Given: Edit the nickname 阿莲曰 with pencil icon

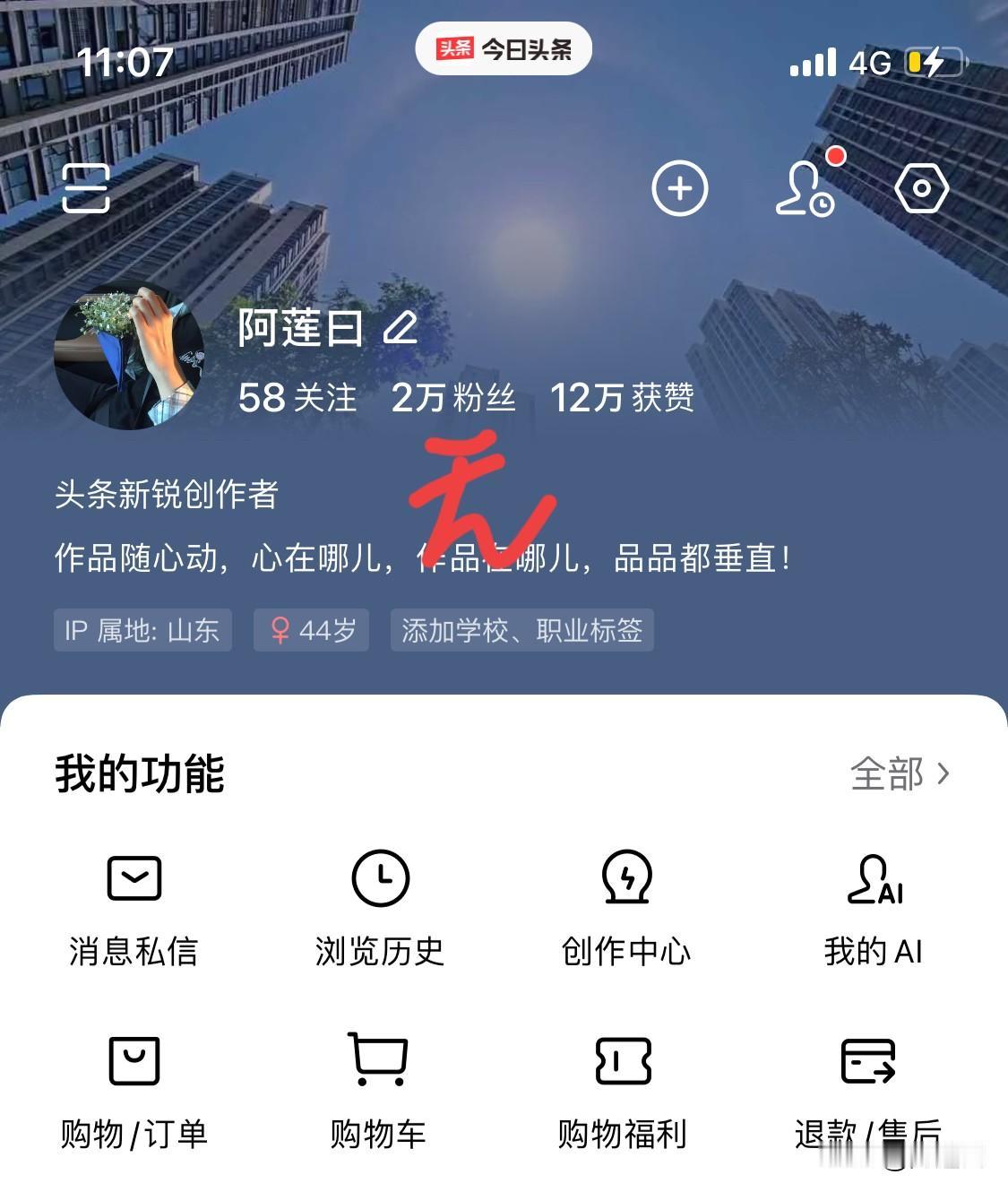Looking at the screenshot, I should point(401,328).
